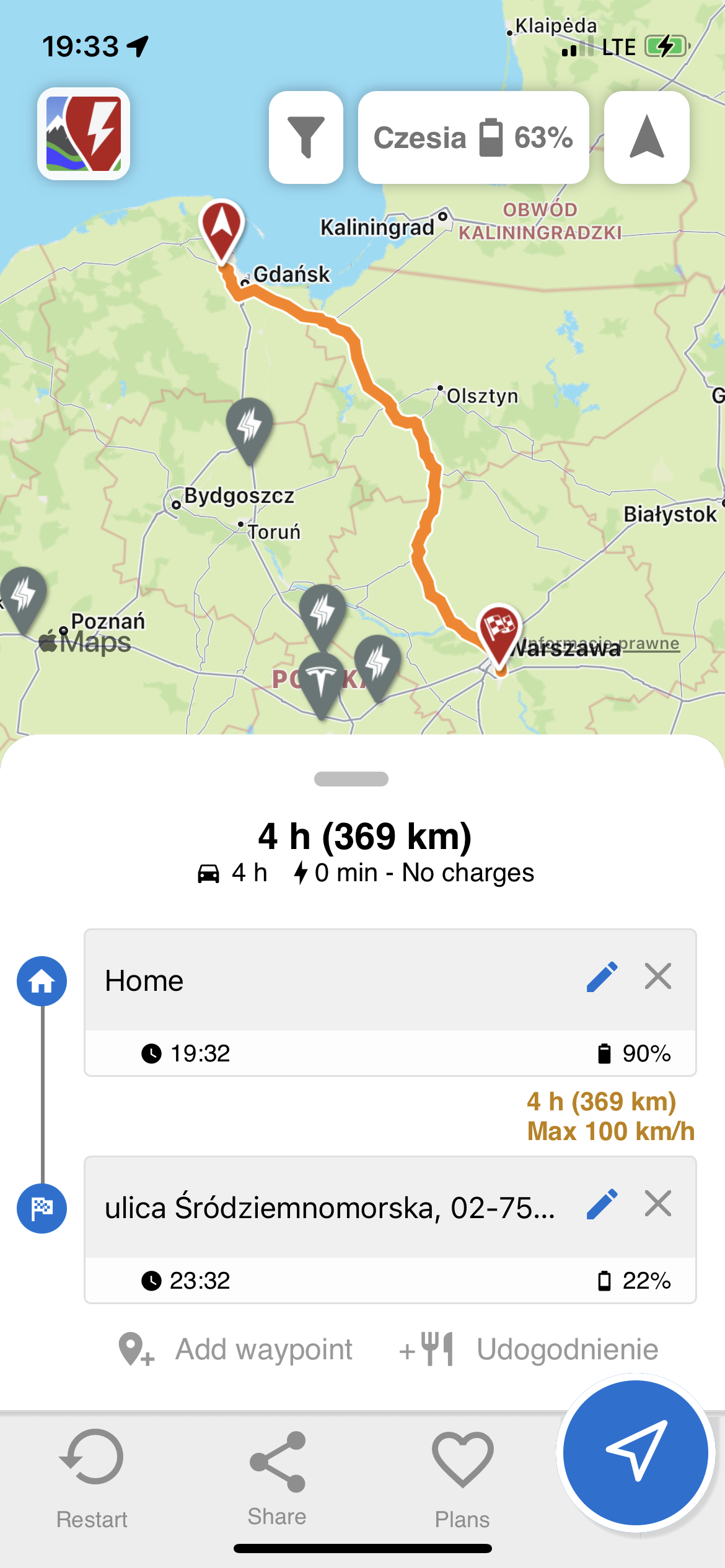Open the Informacje prawne legal link
Screen dimensions: 725x1568
[601, 643]
